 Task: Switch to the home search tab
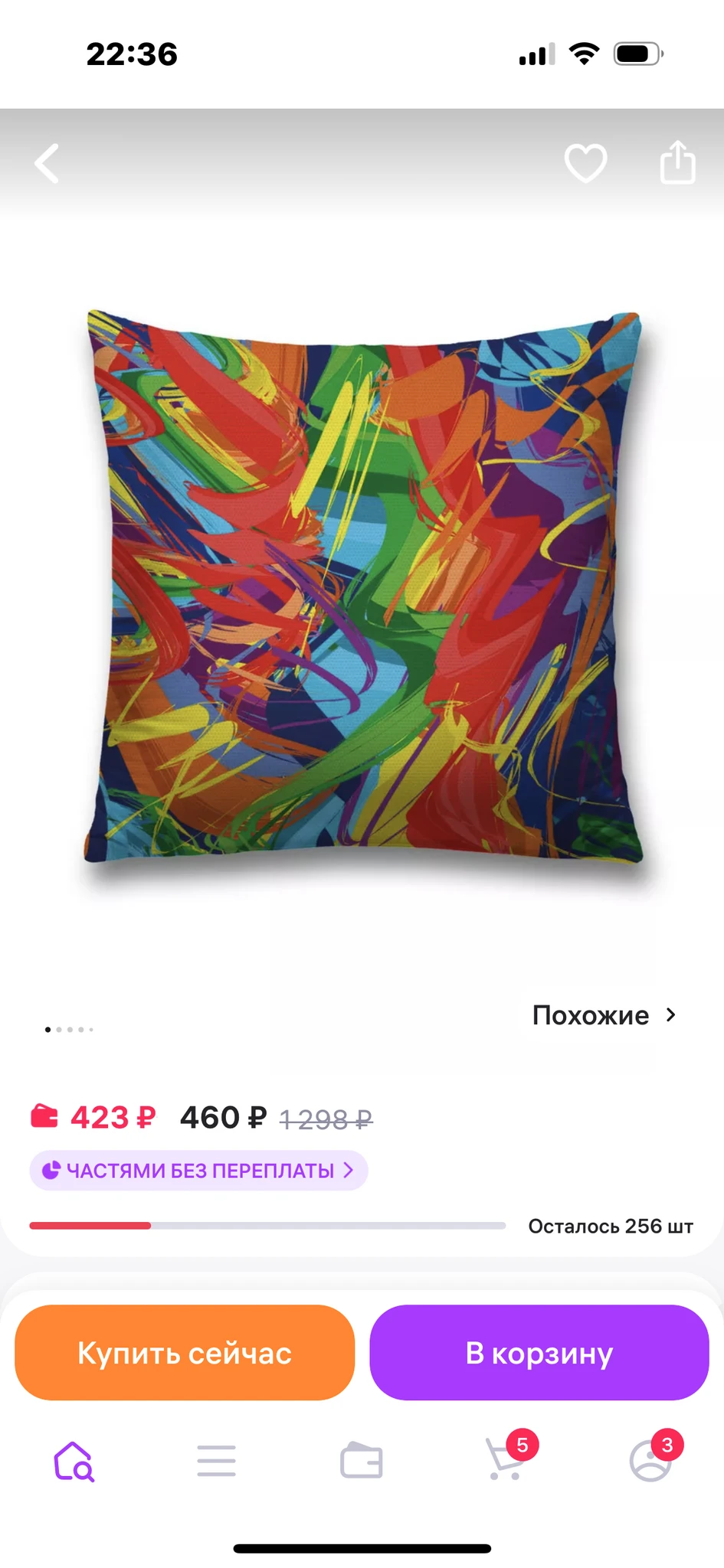[74, 1462]
